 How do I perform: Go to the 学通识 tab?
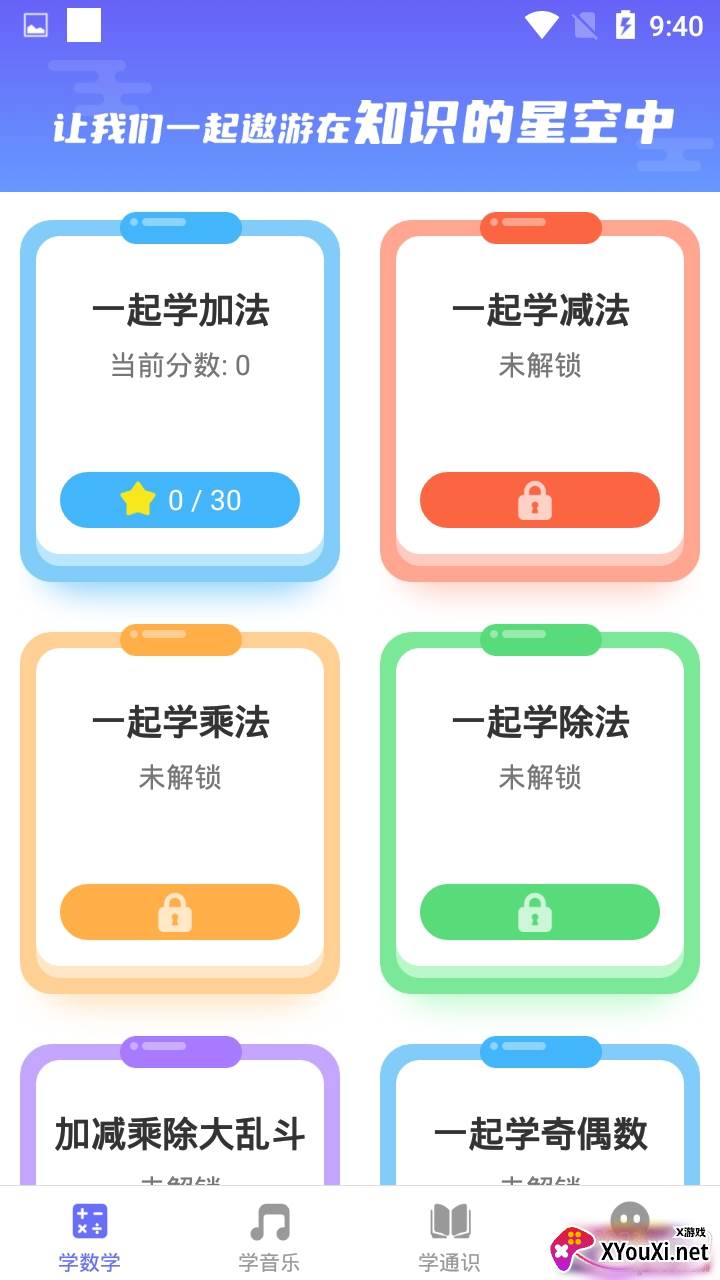[x=449, y=1236]
